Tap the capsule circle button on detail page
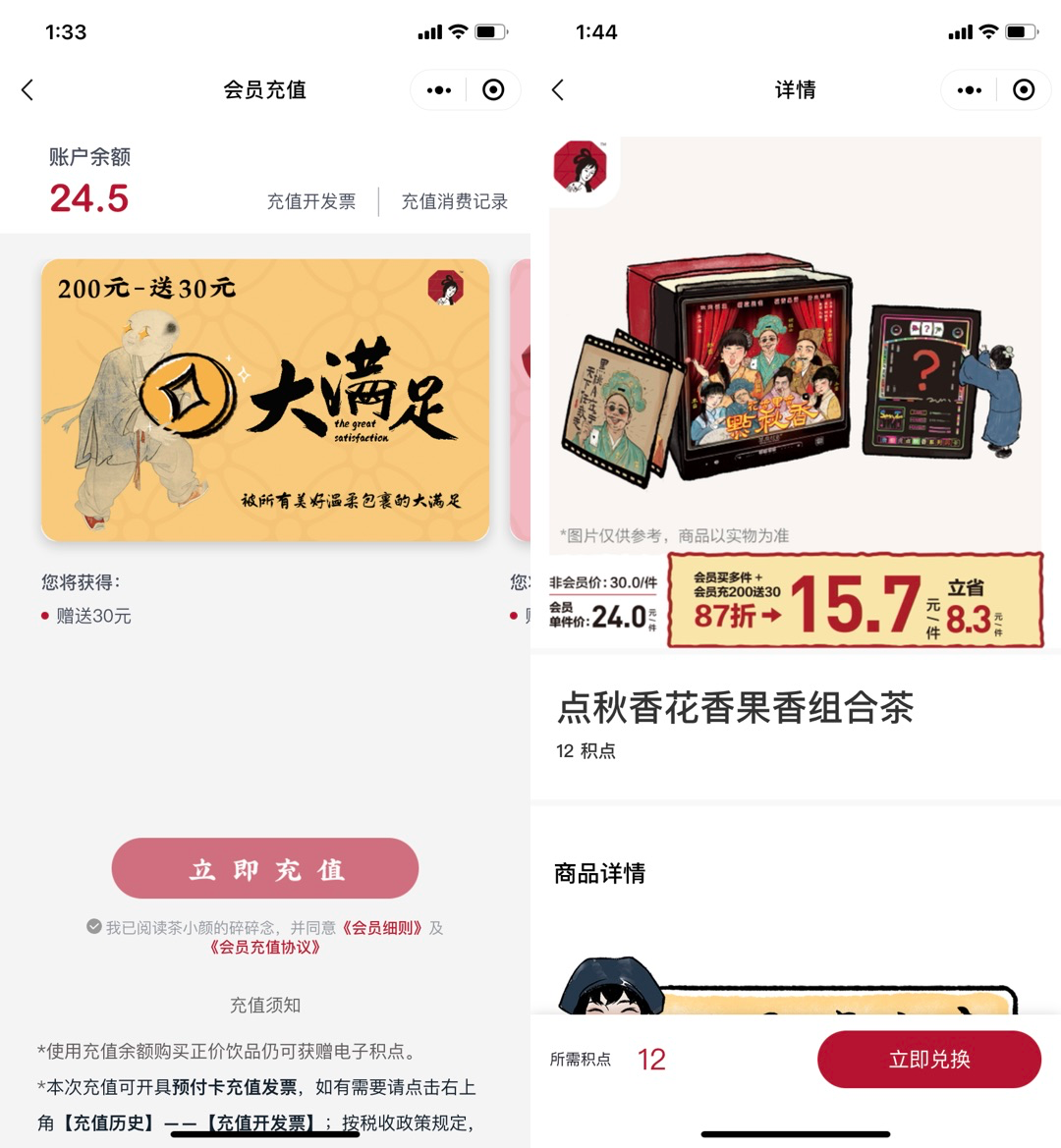This screenshot has width=1061, height=1148. click(x=1024, y=89)
